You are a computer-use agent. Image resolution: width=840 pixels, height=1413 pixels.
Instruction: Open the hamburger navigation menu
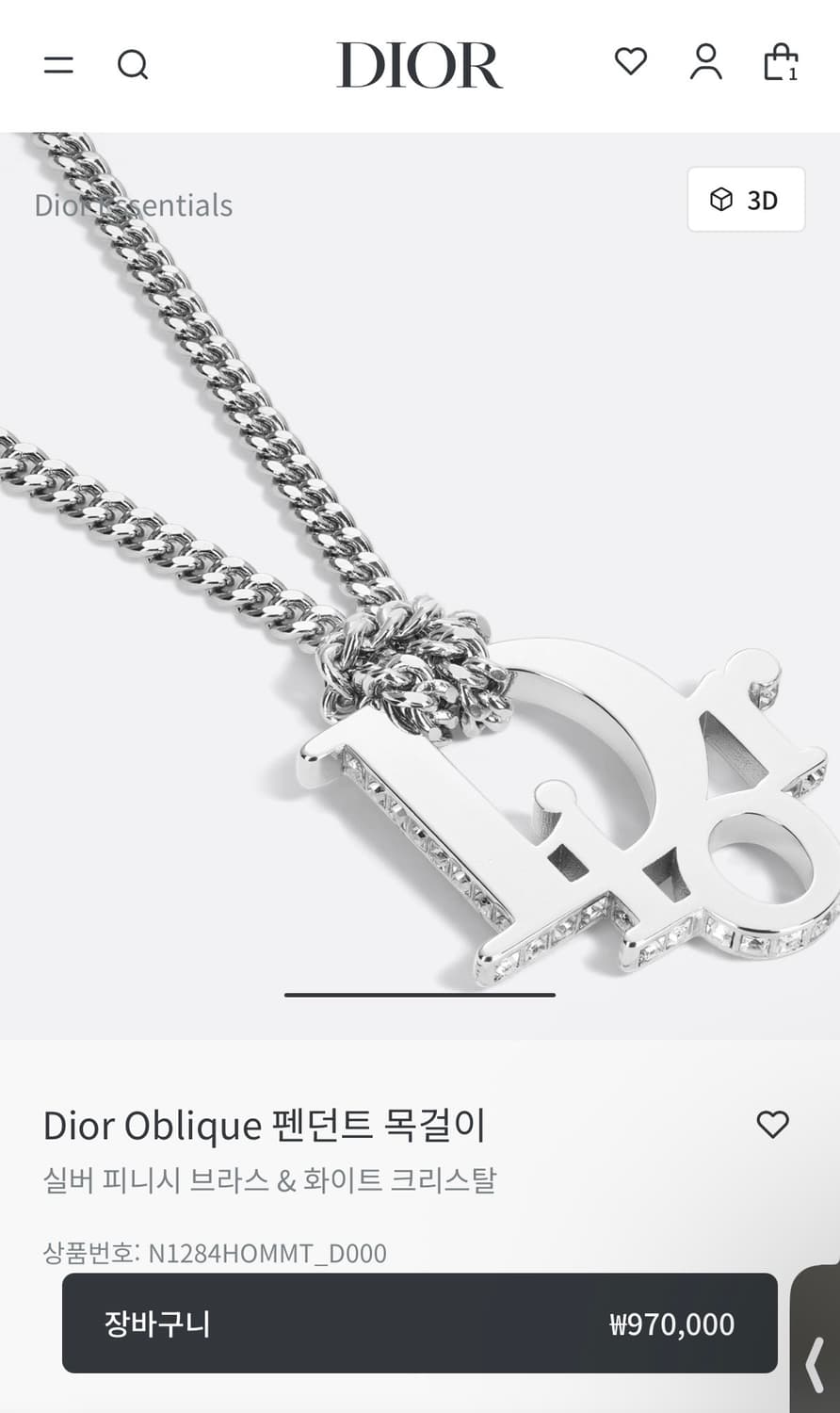pos(59,65)
